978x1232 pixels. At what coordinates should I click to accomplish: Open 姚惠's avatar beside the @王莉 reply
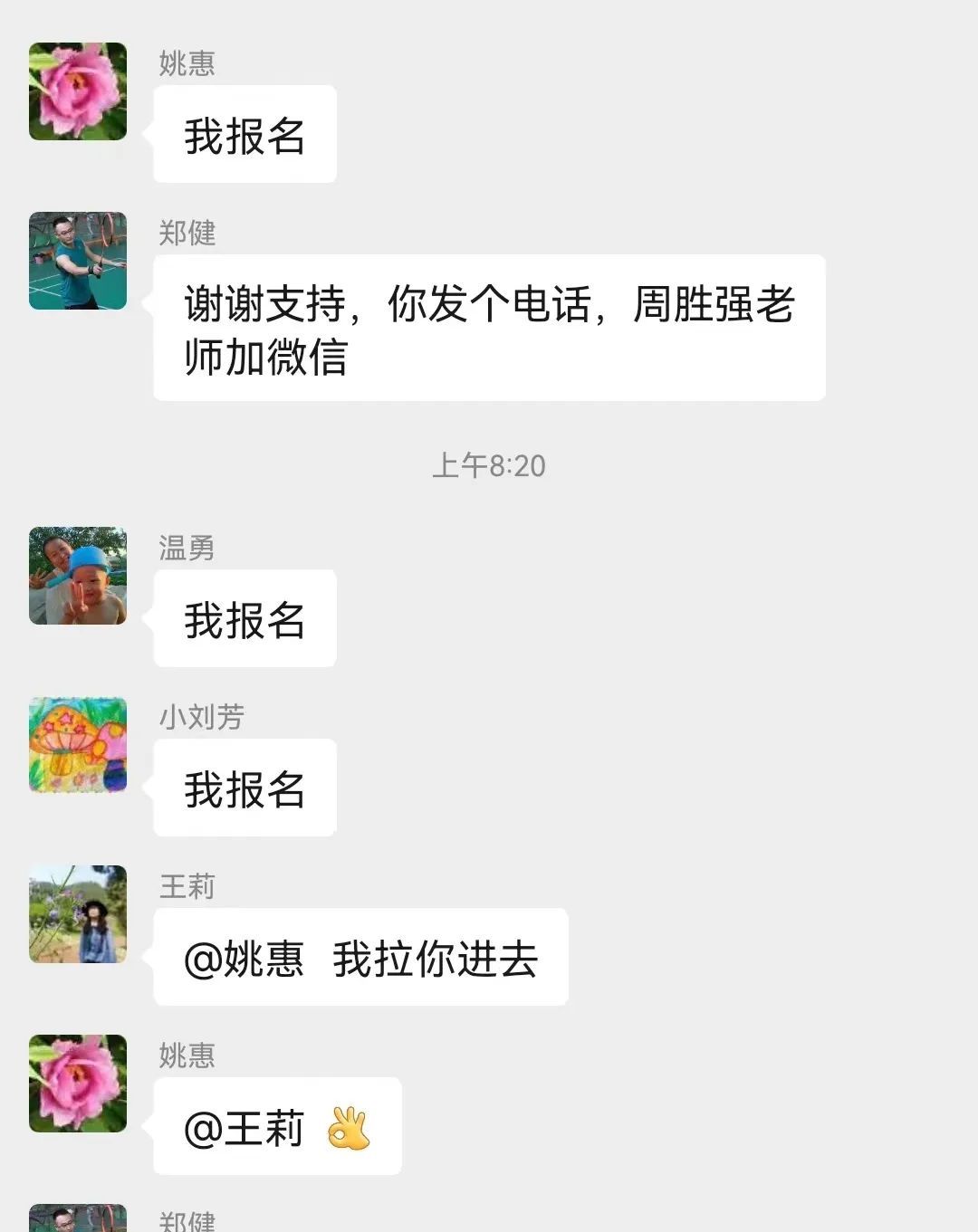pyautogui.click(x=78, y=1084)
